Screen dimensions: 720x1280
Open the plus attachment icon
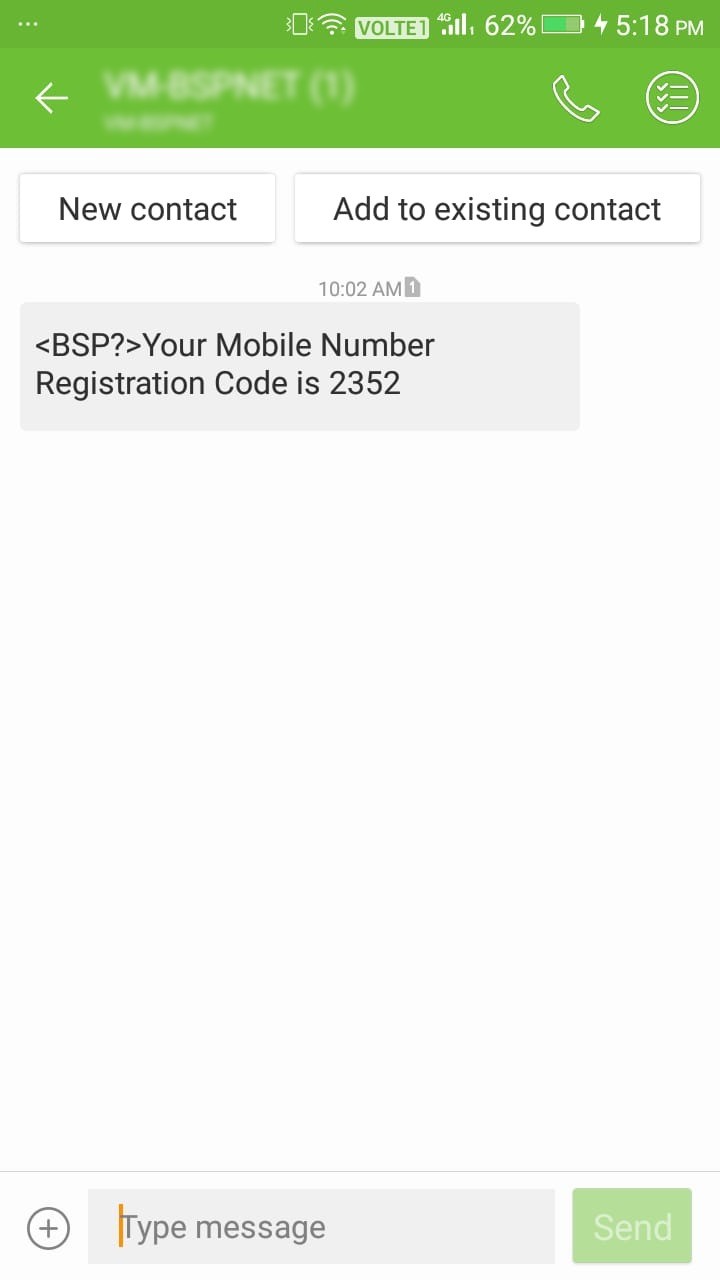tap(48, 1227)
